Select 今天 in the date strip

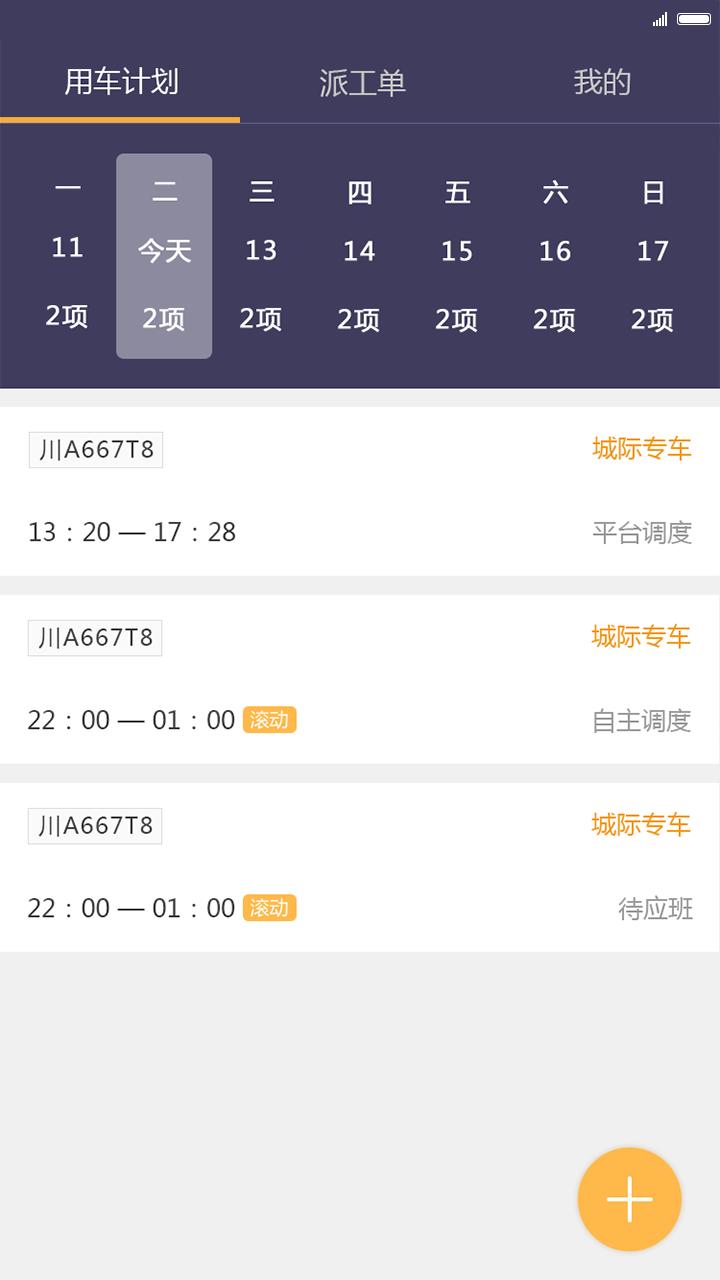tap(163, 250)
